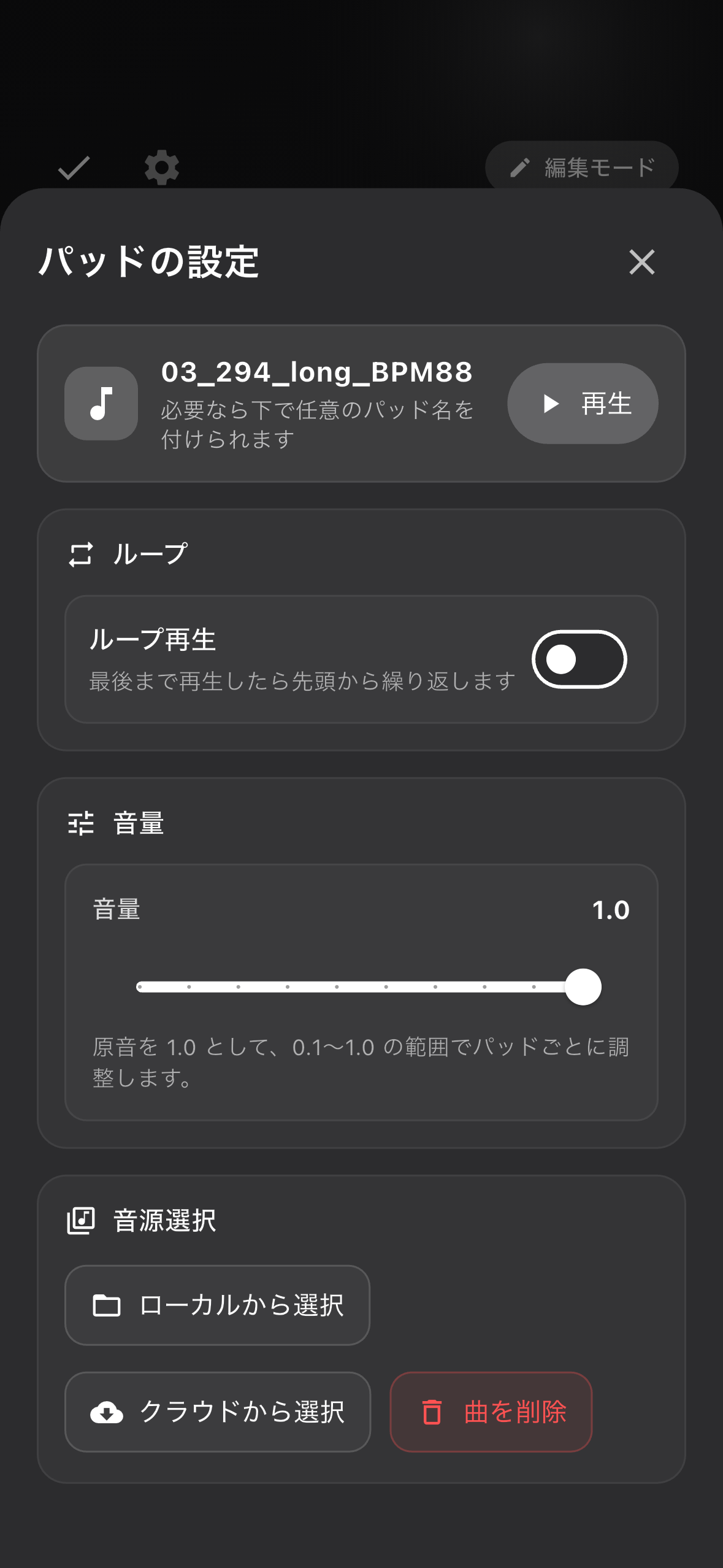This screenshot has height=1568, width=723.
Task: Select クラウドから選択 to browse cloud audio
Action: 218,1412
